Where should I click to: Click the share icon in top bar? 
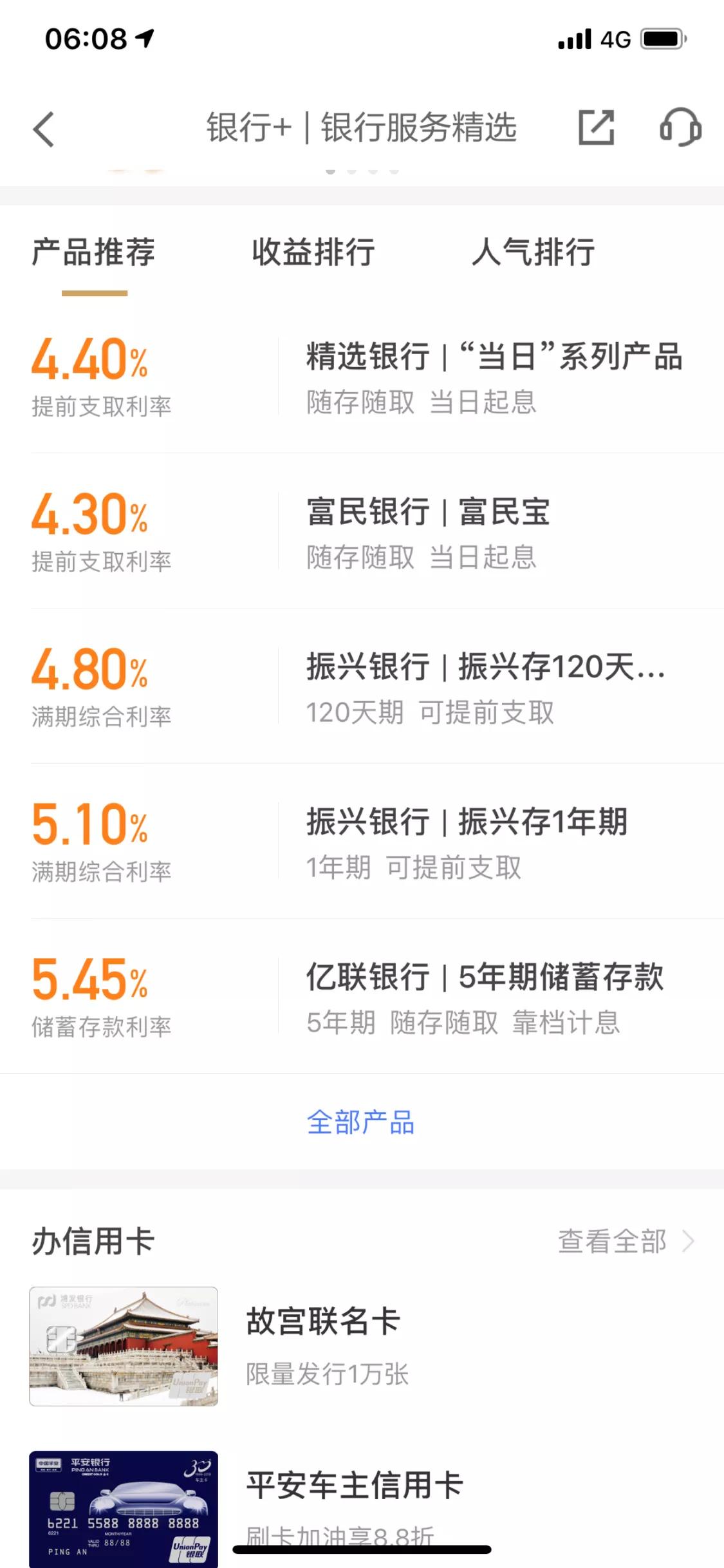596,128
